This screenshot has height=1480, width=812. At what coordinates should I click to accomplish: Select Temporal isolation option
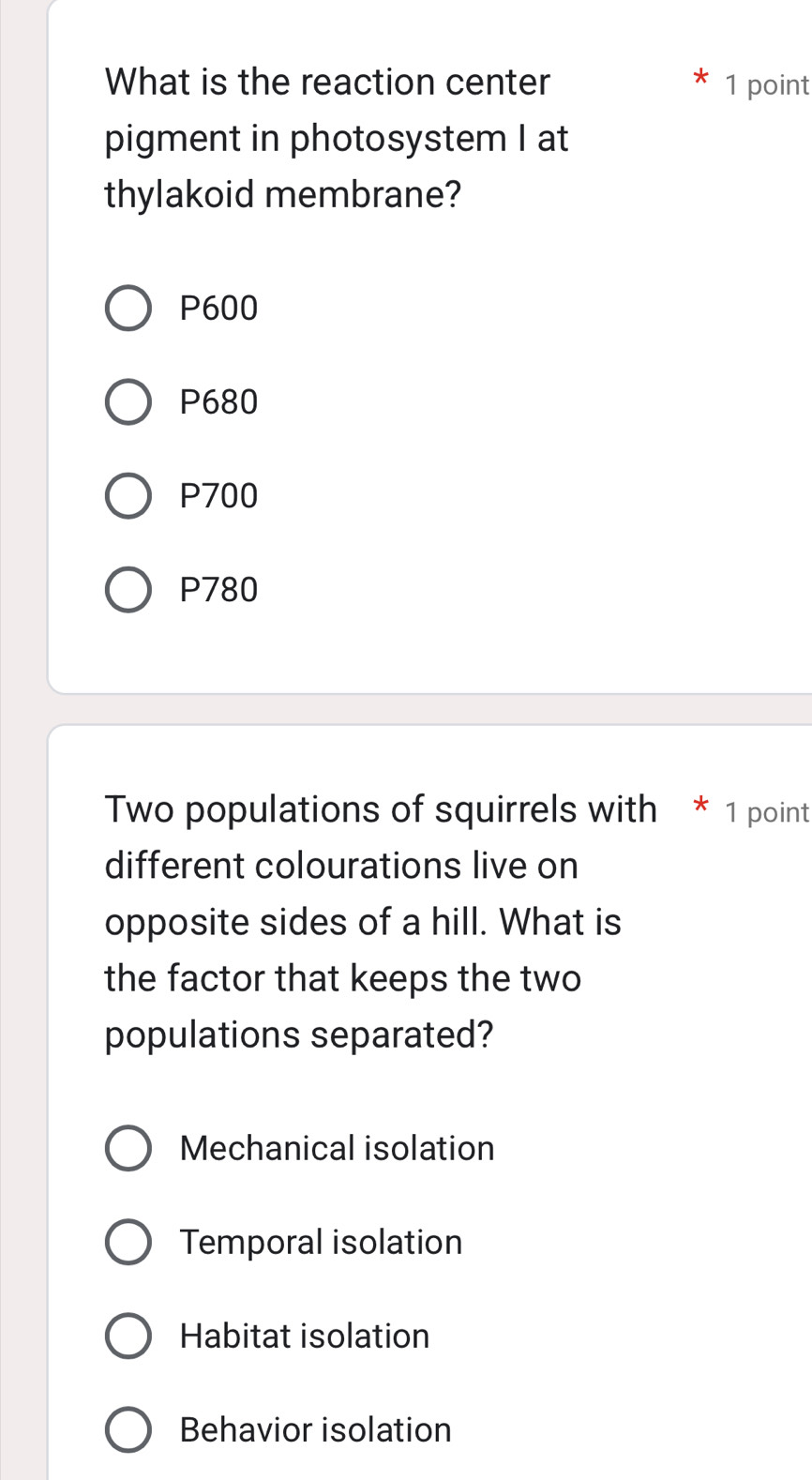tap(128, 1241)
